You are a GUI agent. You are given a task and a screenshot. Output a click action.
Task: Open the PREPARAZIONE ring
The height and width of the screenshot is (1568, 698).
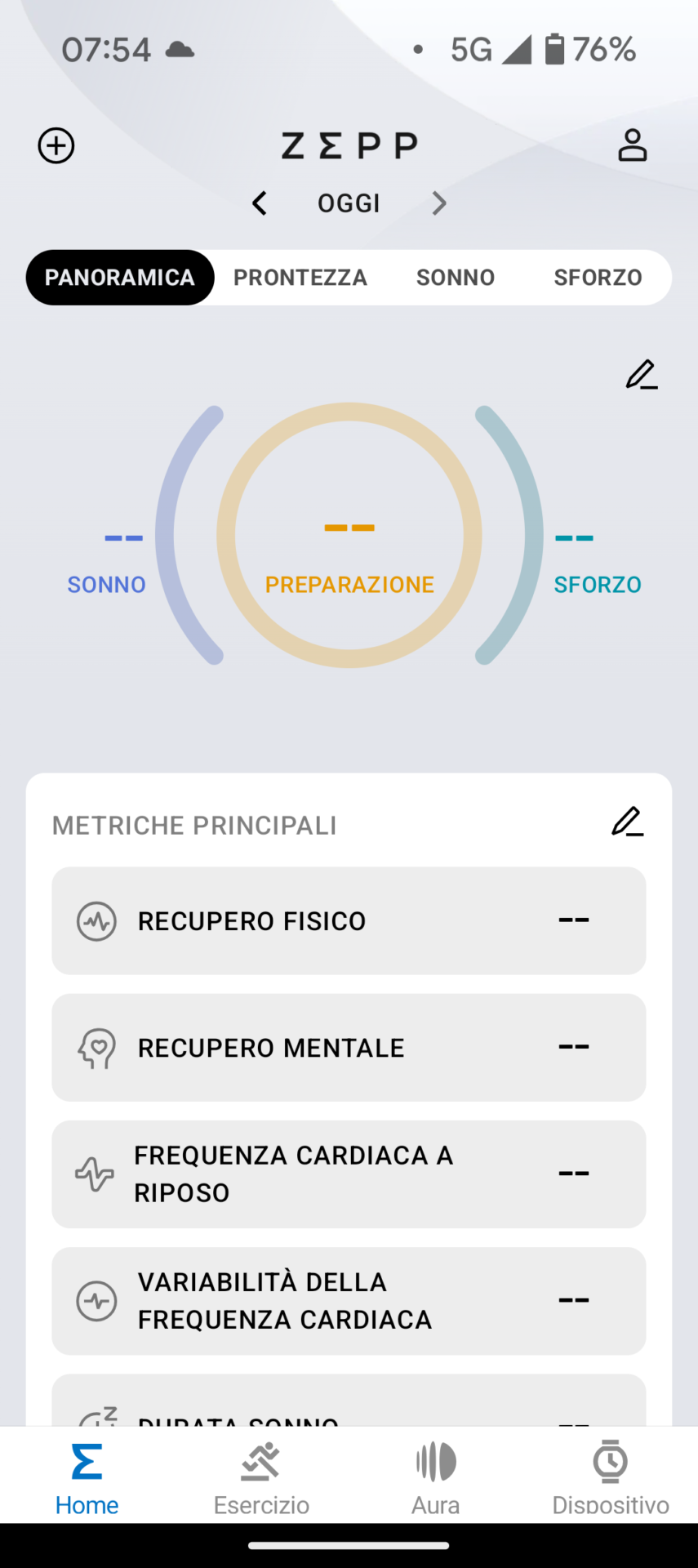point(349,536)
